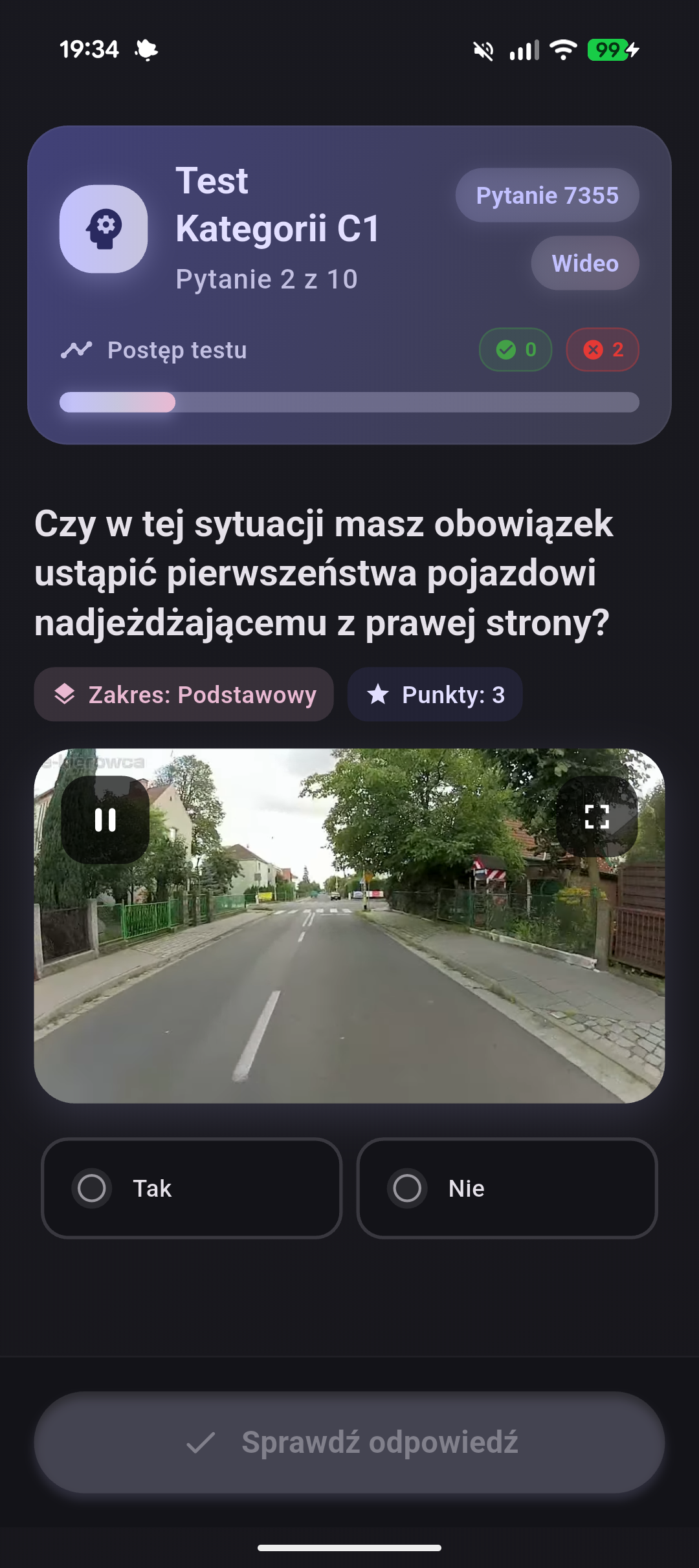
Task: Click the layers icon in the Zakres chip
Action: pos(65,694)
